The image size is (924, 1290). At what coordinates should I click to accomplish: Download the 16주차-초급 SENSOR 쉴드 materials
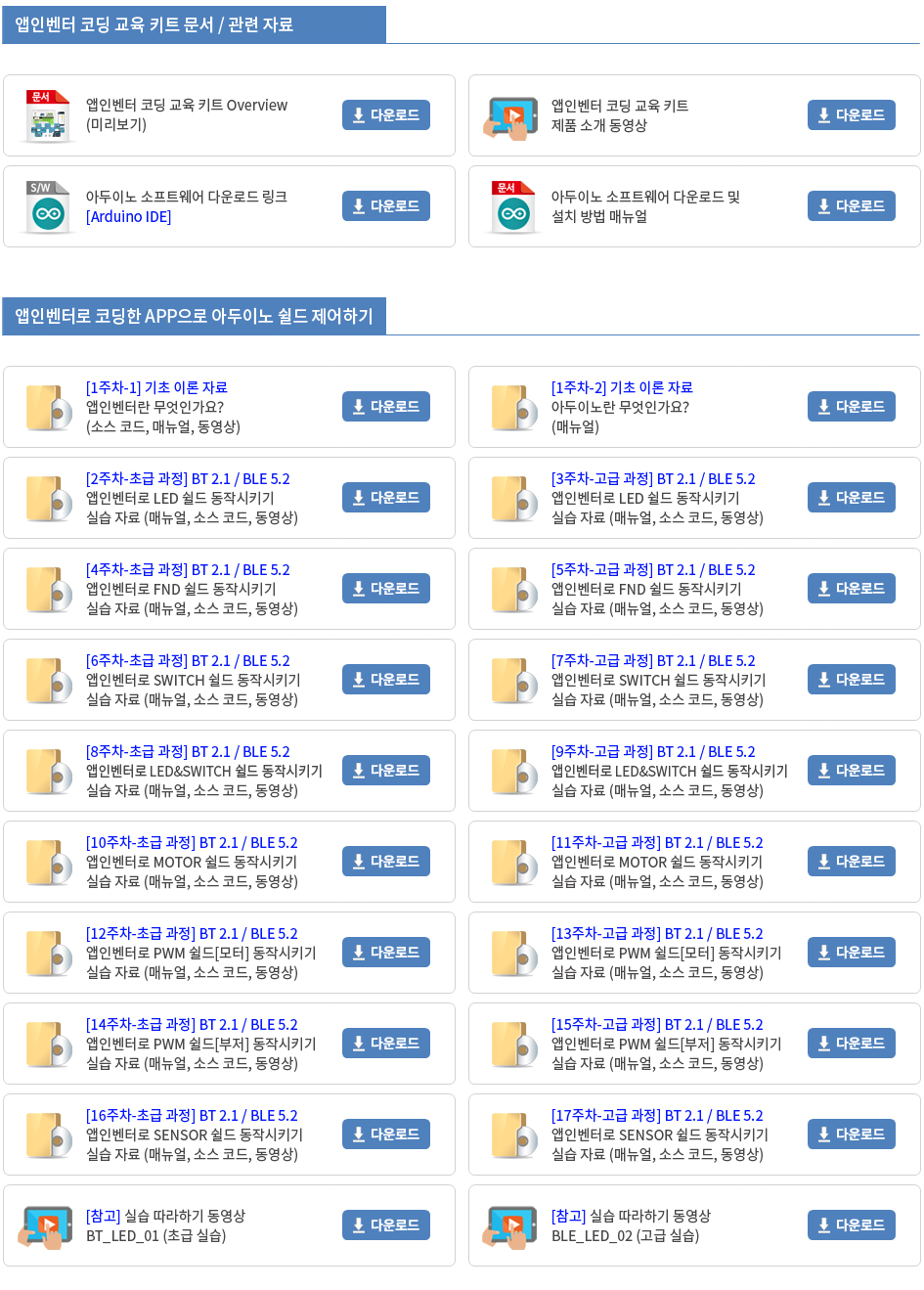pos(385,1134)
